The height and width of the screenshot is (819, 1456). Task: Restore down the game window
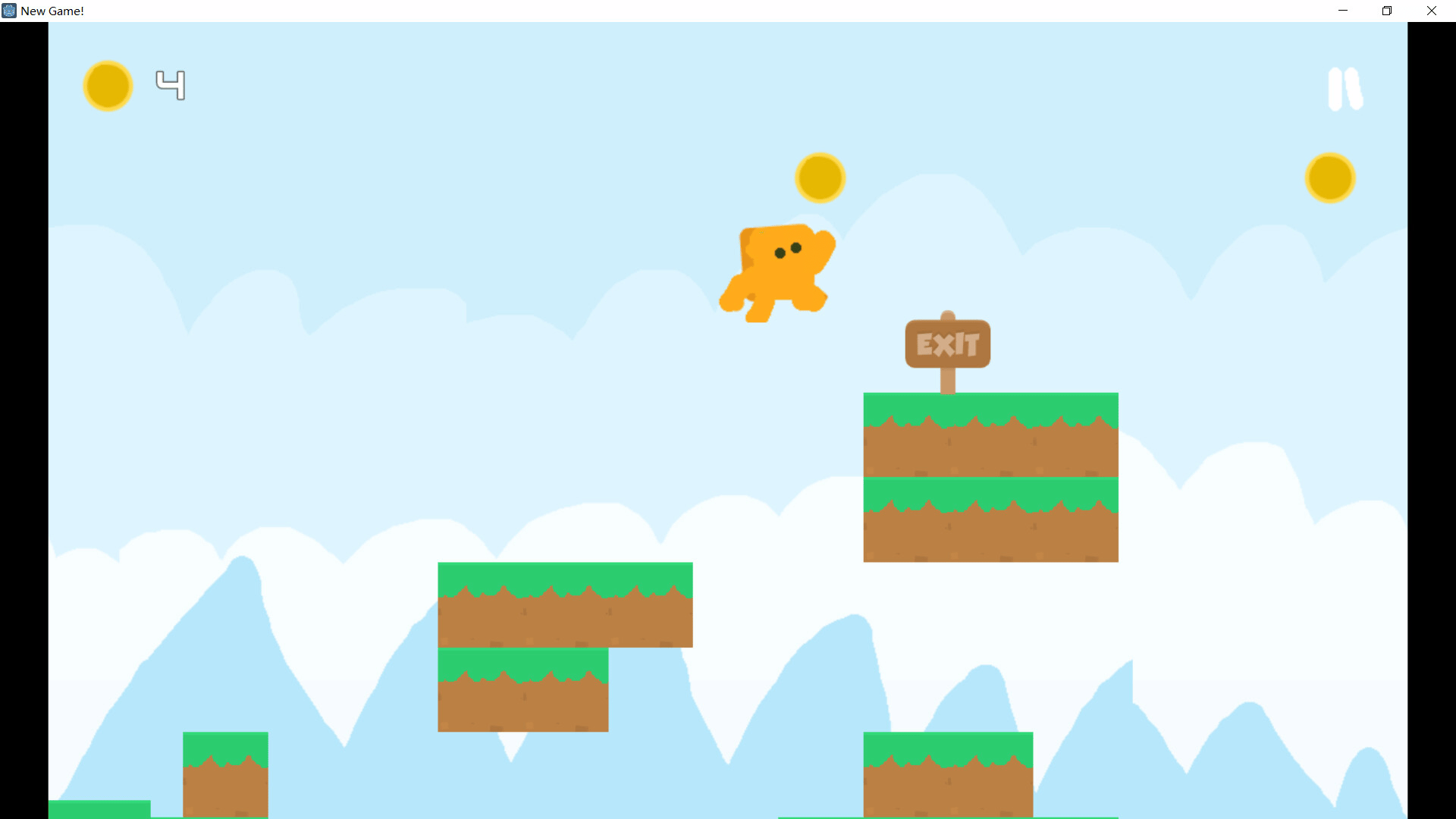click(x=1386, y=11)
